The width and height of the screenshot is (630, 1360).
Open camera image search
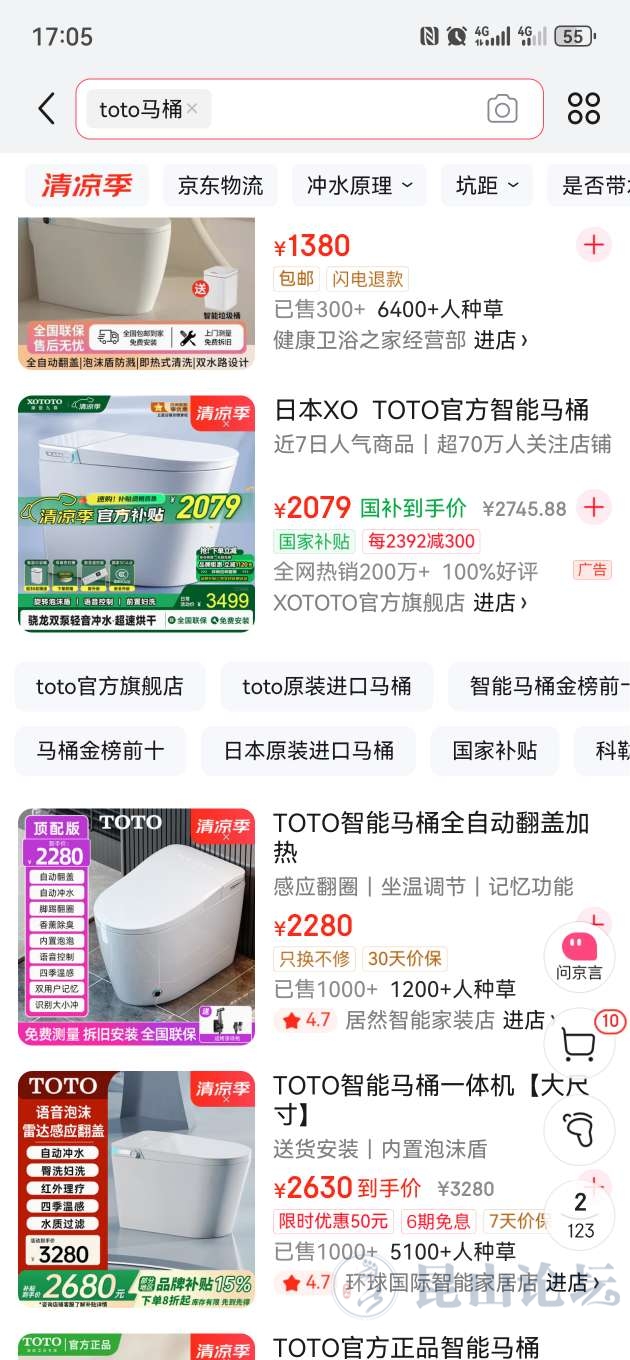pos(502,109)
